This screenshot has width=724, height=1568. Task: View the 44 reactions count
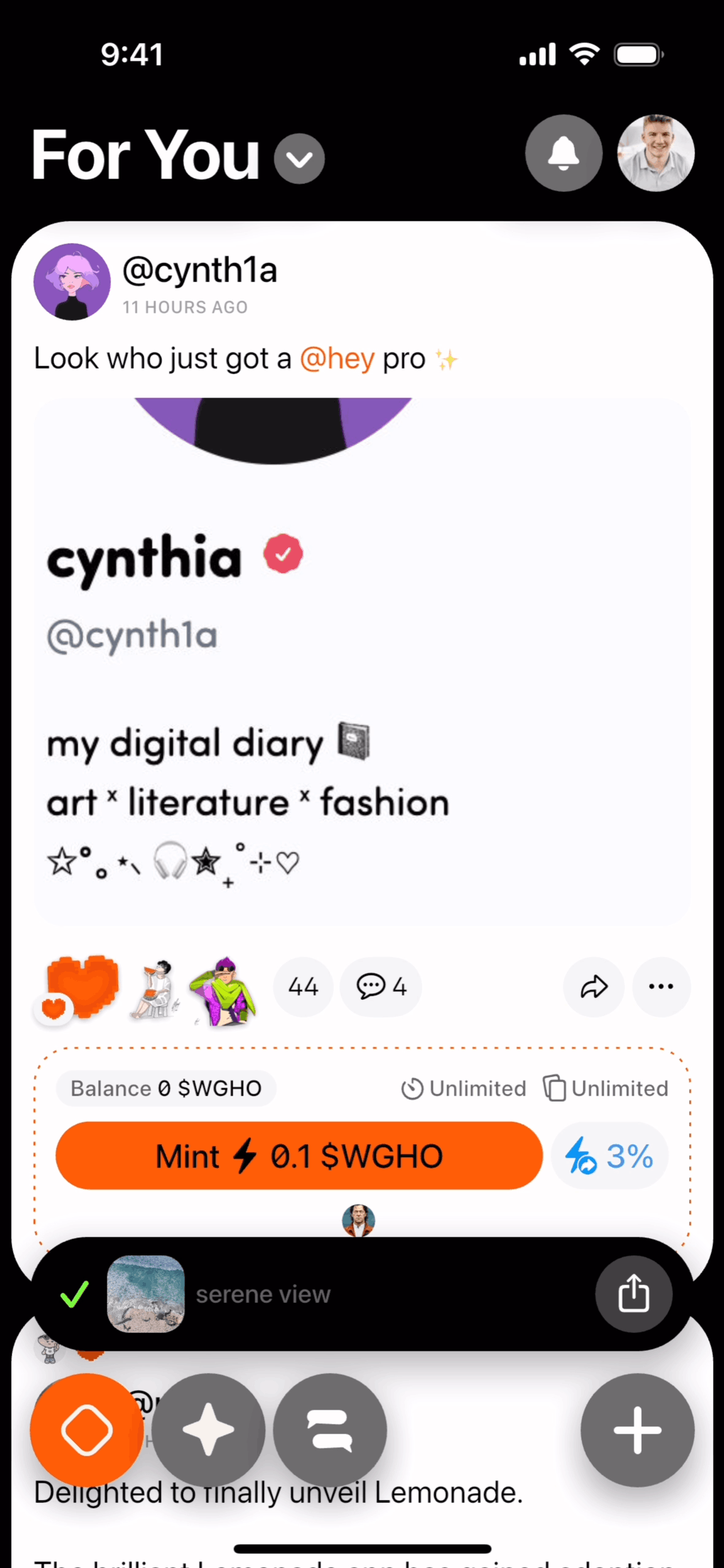(303, 987)
